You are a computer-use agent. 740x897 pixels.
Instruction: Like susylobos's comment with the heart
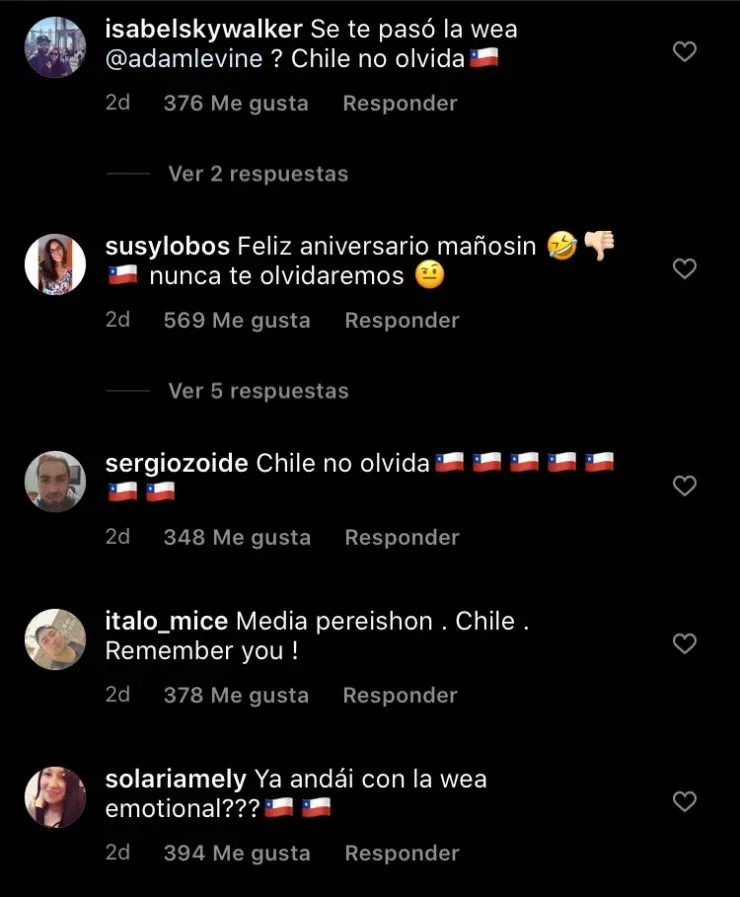click(684, 269)
